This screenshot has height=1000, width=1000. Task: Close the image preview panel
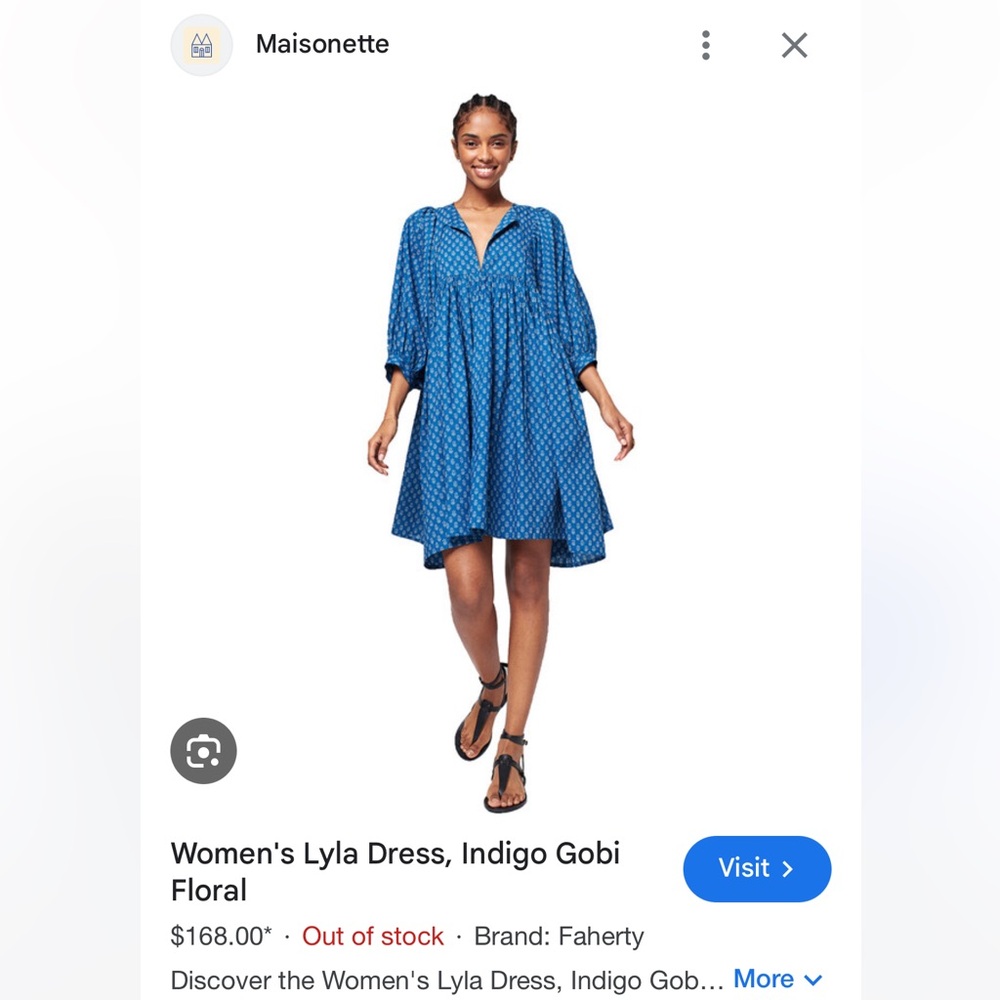click(x=794, y=45)
